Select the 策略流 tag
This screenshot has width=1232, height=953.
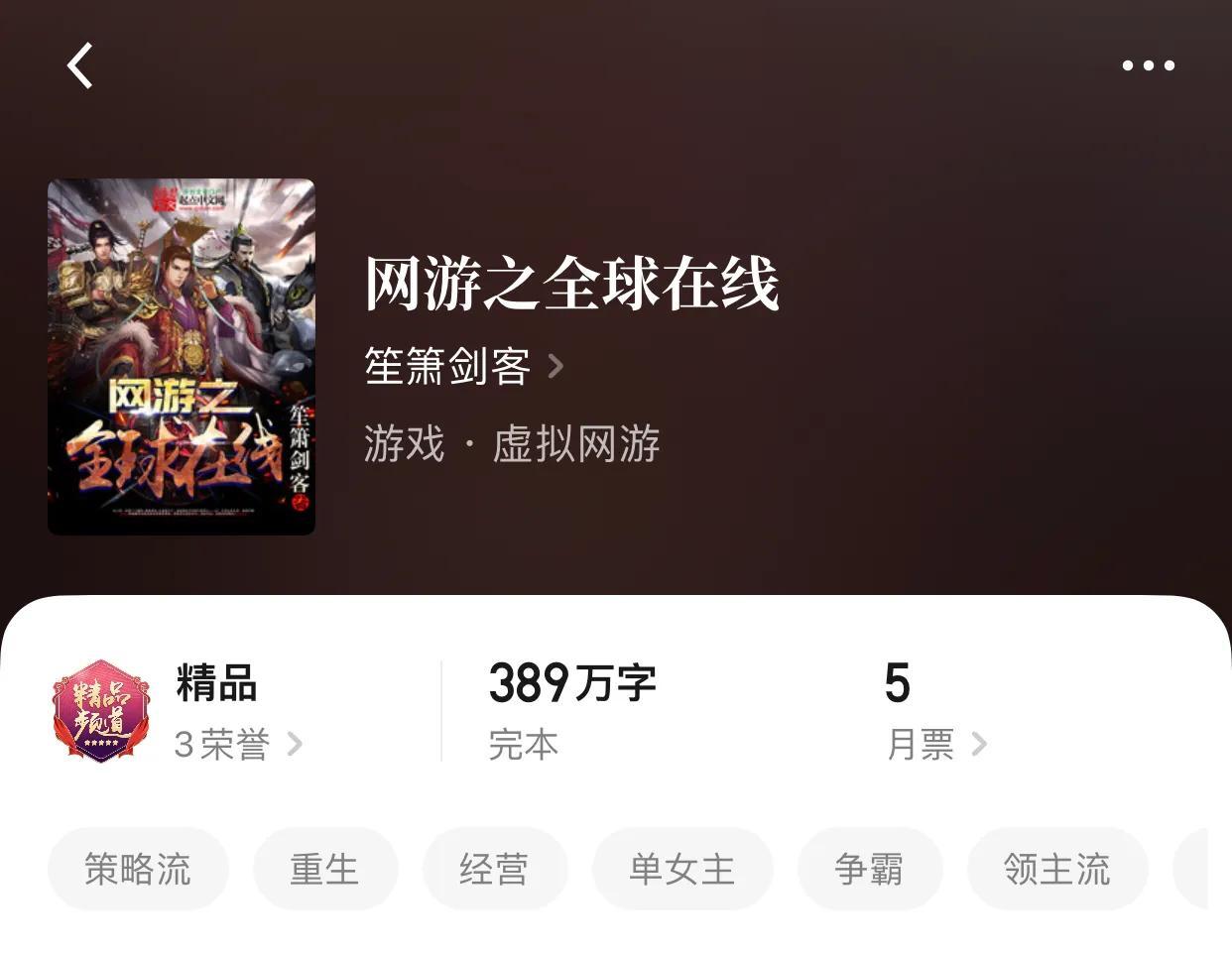138,870
